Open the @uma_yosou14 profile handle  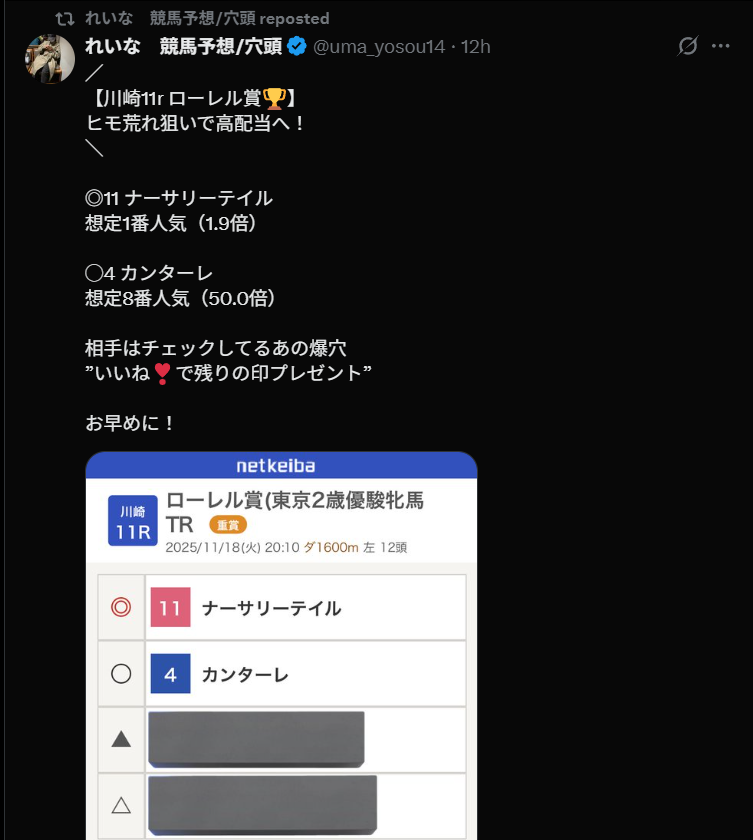(379, 47)
